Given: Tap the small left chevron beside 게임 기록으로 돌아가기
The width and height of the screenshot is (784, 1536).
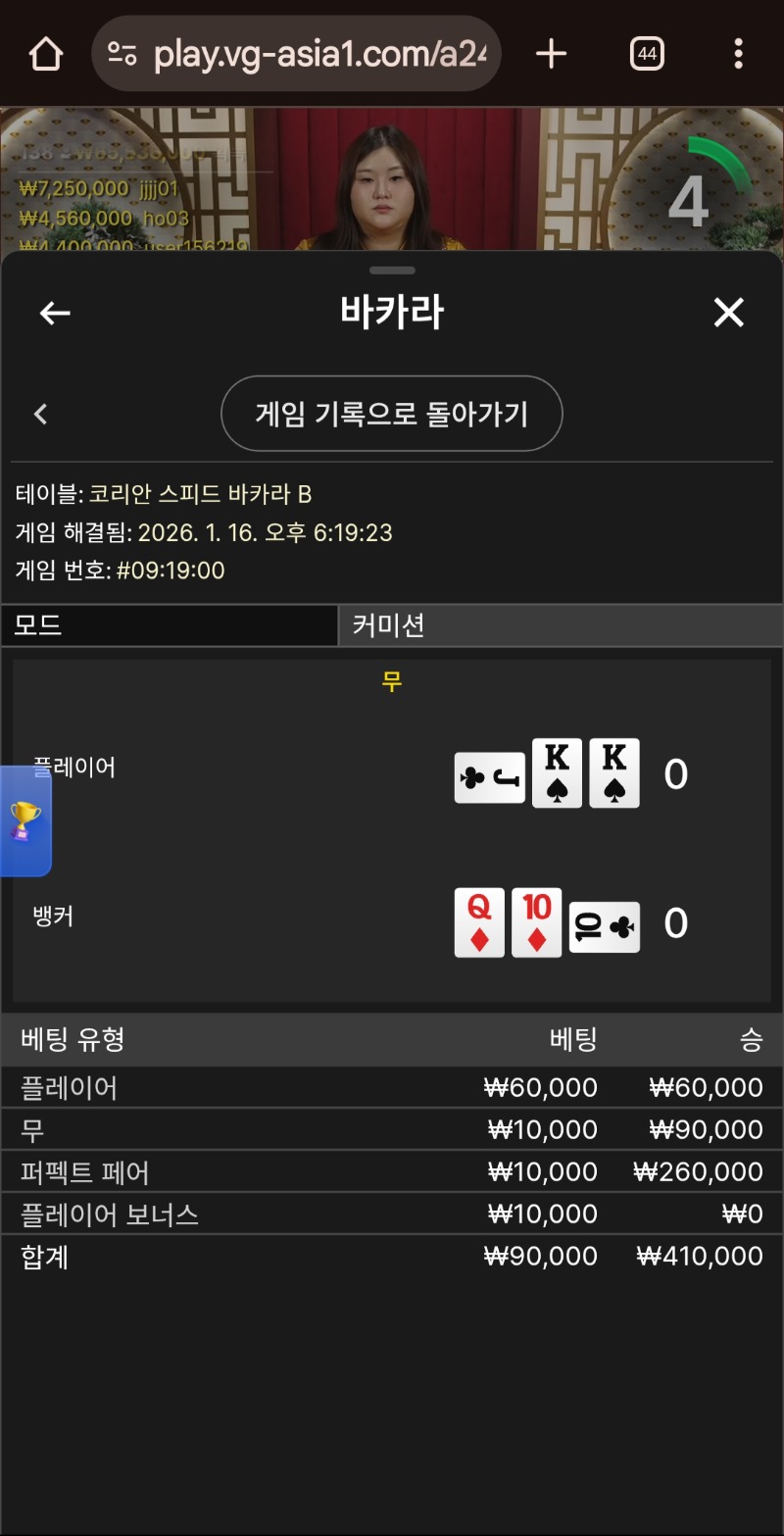Looking at the screenshot, I should pos(41,414).
